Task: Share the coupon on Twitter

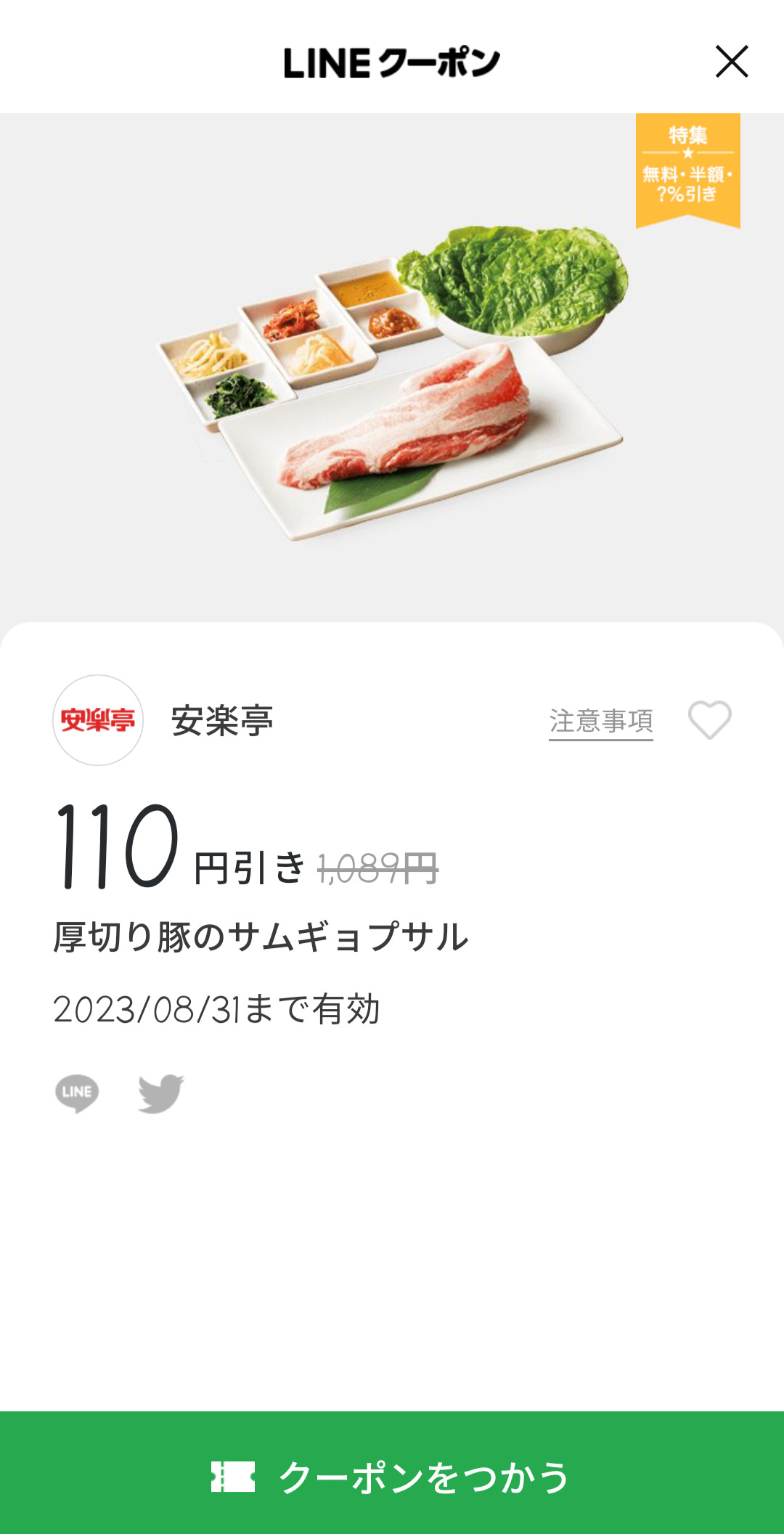Action: (x=161, y=1093)
